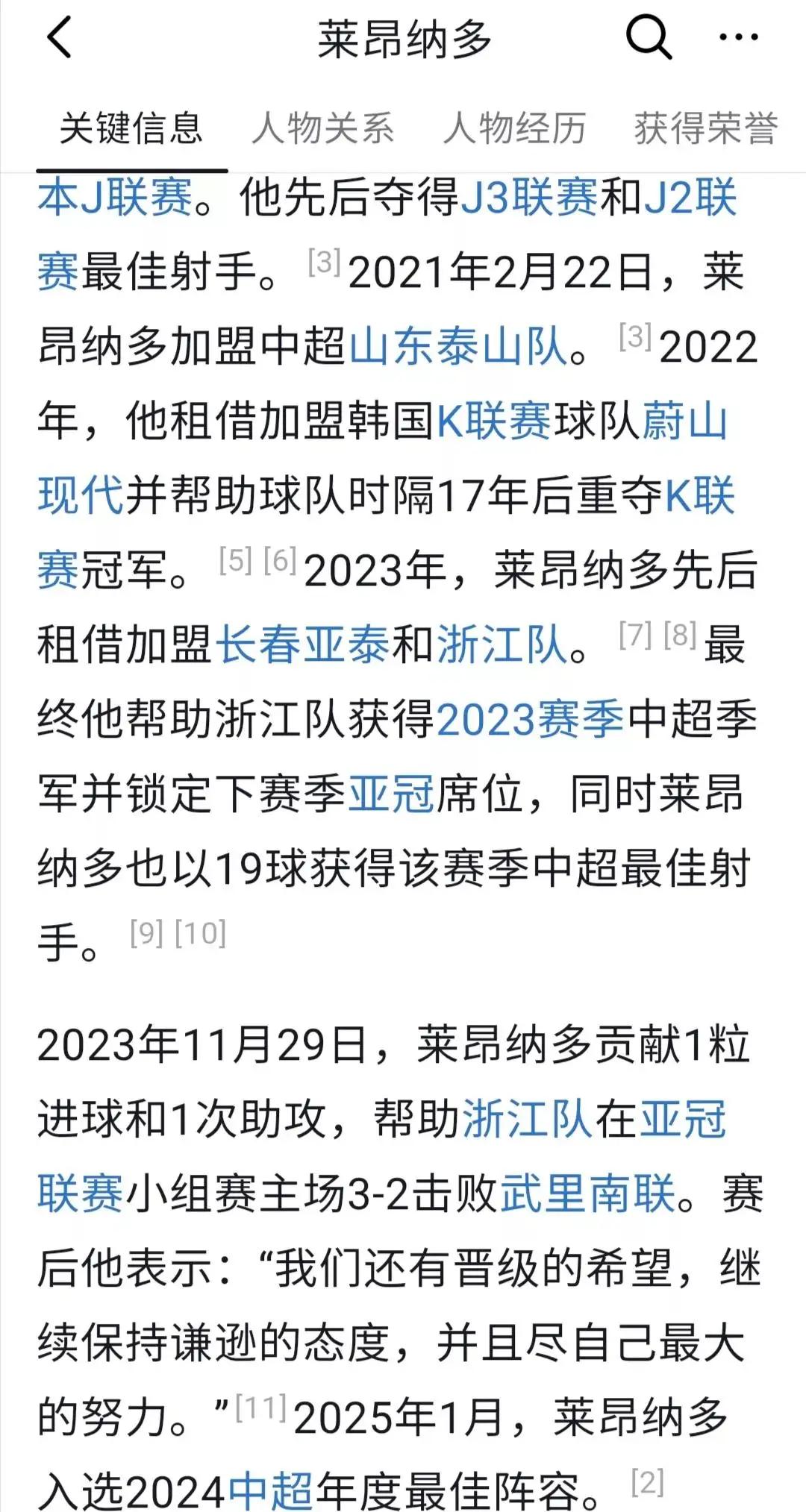Select the 关键信息 tab
The image size is (806, 1512).
(131, 128)
